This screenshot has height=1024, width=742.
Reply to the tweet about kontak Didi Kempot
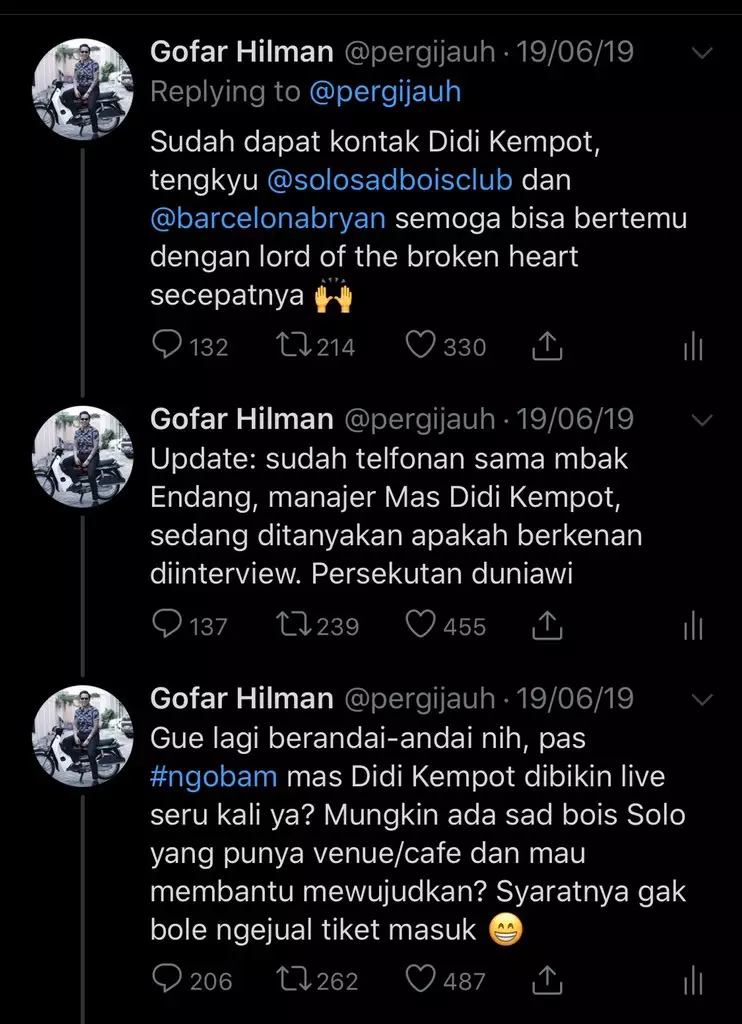[x=166, y=346]
